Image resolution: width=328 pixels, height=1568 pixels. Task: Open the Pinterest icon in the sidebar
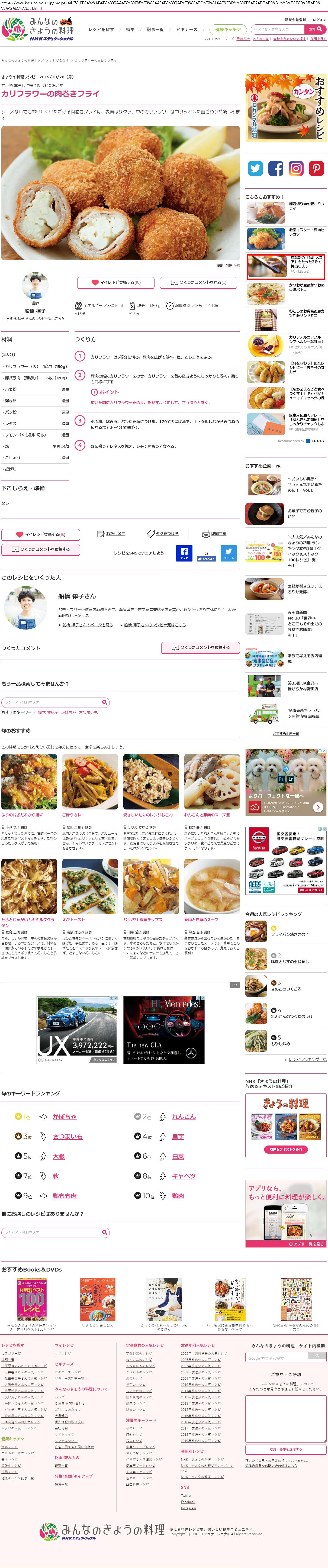316,168
